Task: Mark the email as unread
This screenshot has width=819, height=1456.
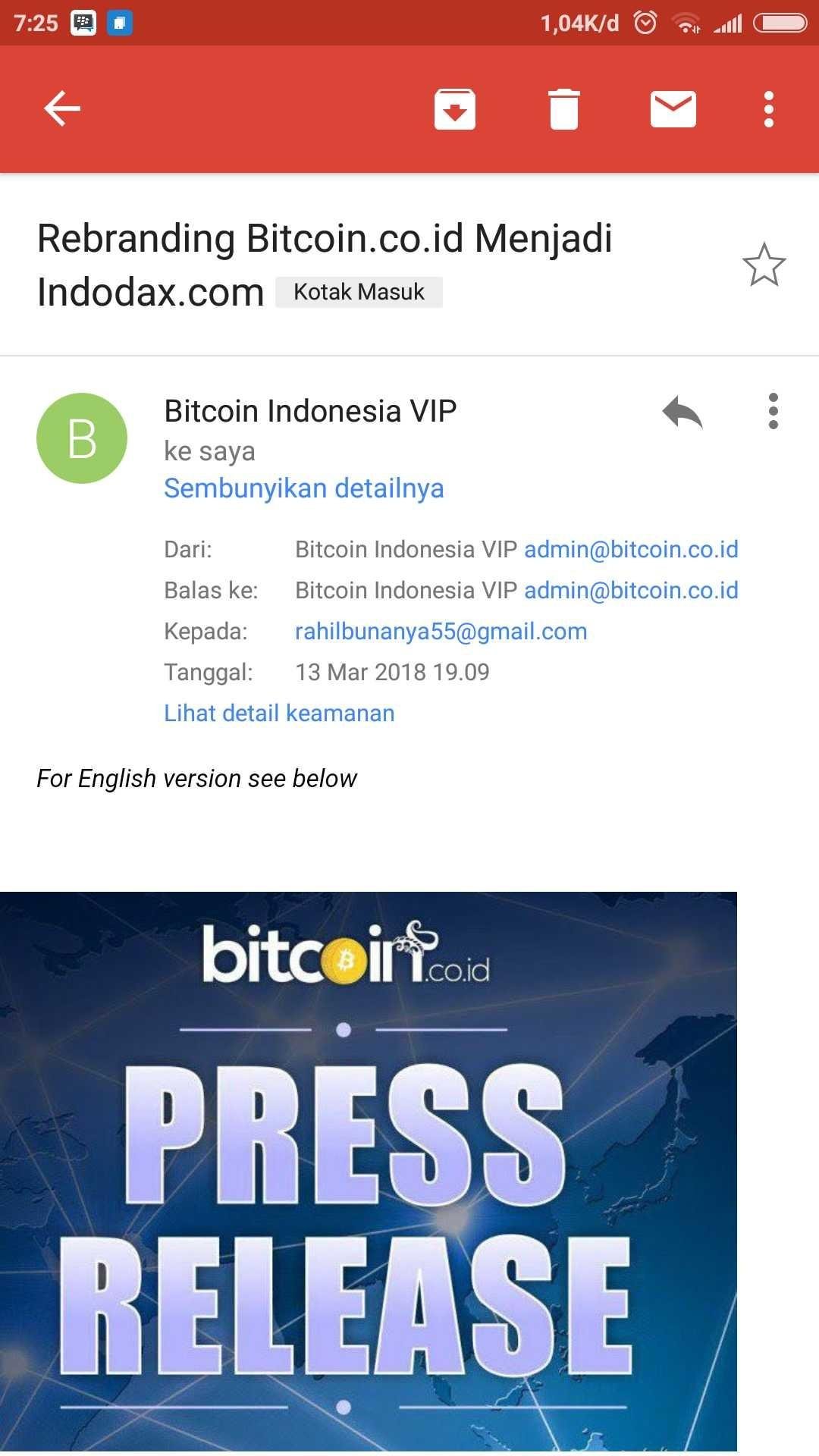Action: pos(673,109)
